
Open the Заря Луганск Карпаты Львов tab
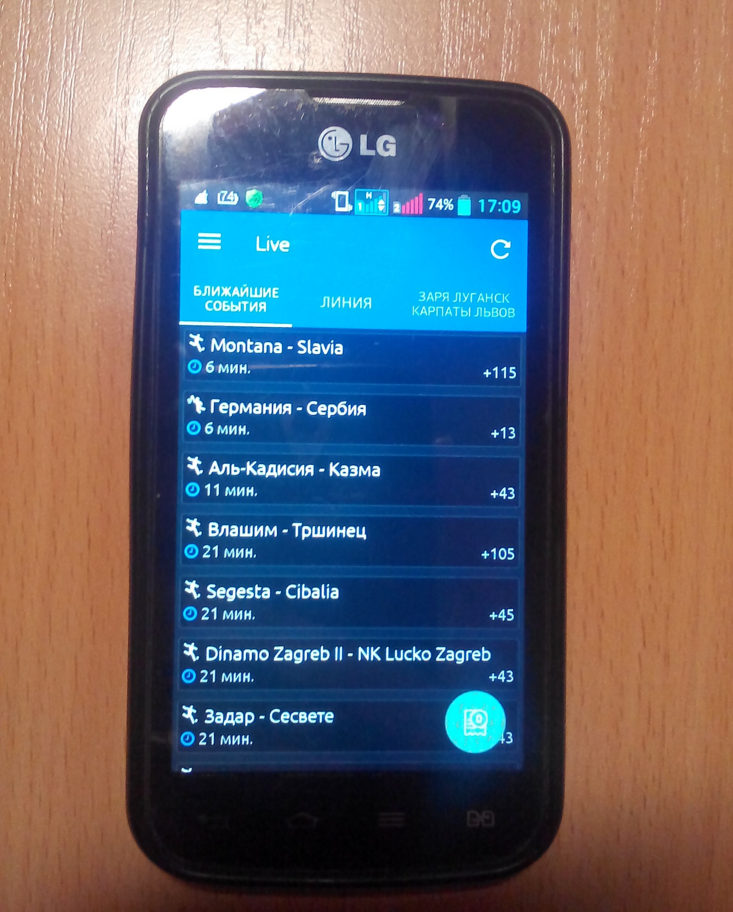(x=466, y=304)
